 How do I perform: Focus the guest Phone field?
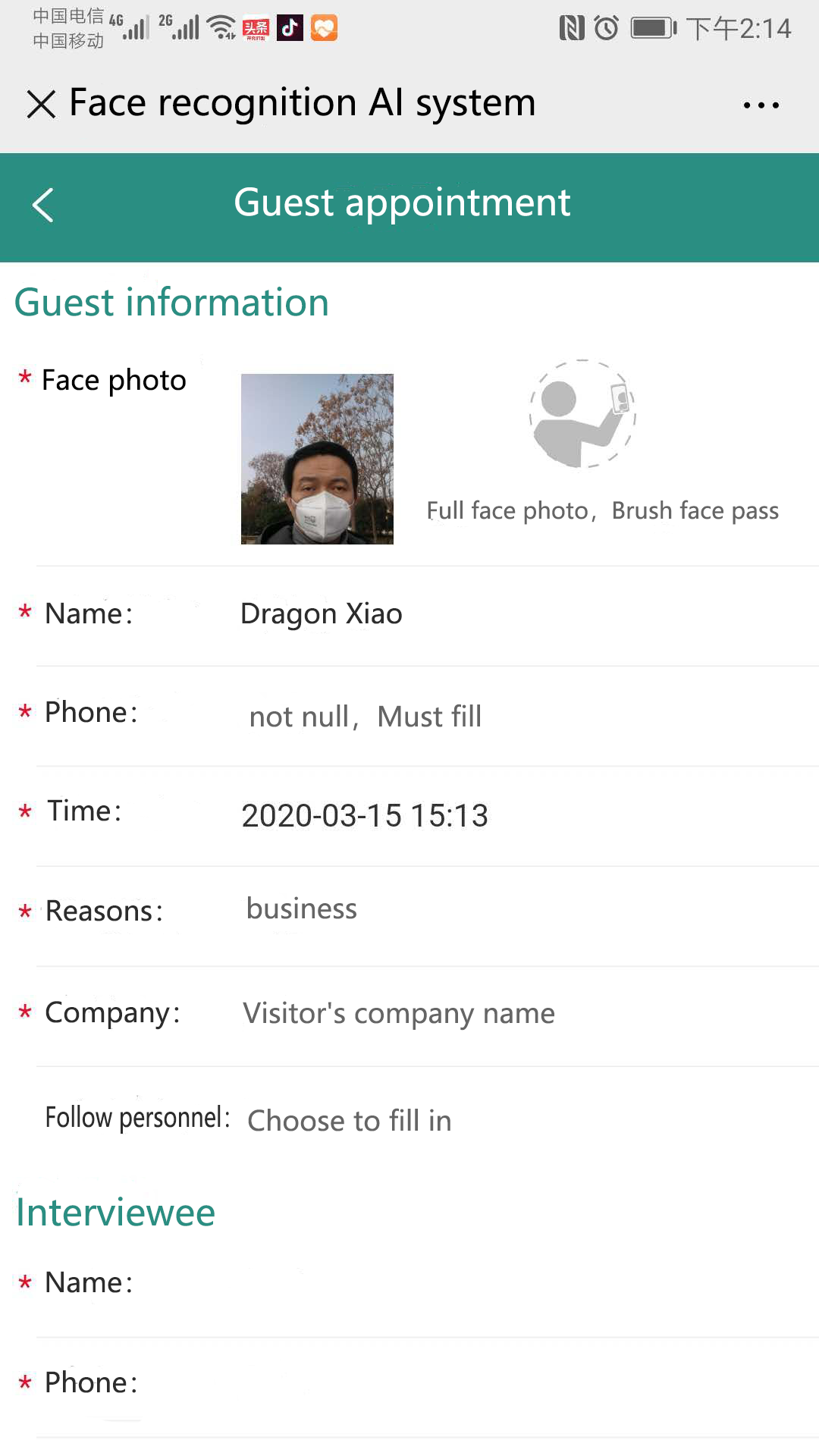455,716
